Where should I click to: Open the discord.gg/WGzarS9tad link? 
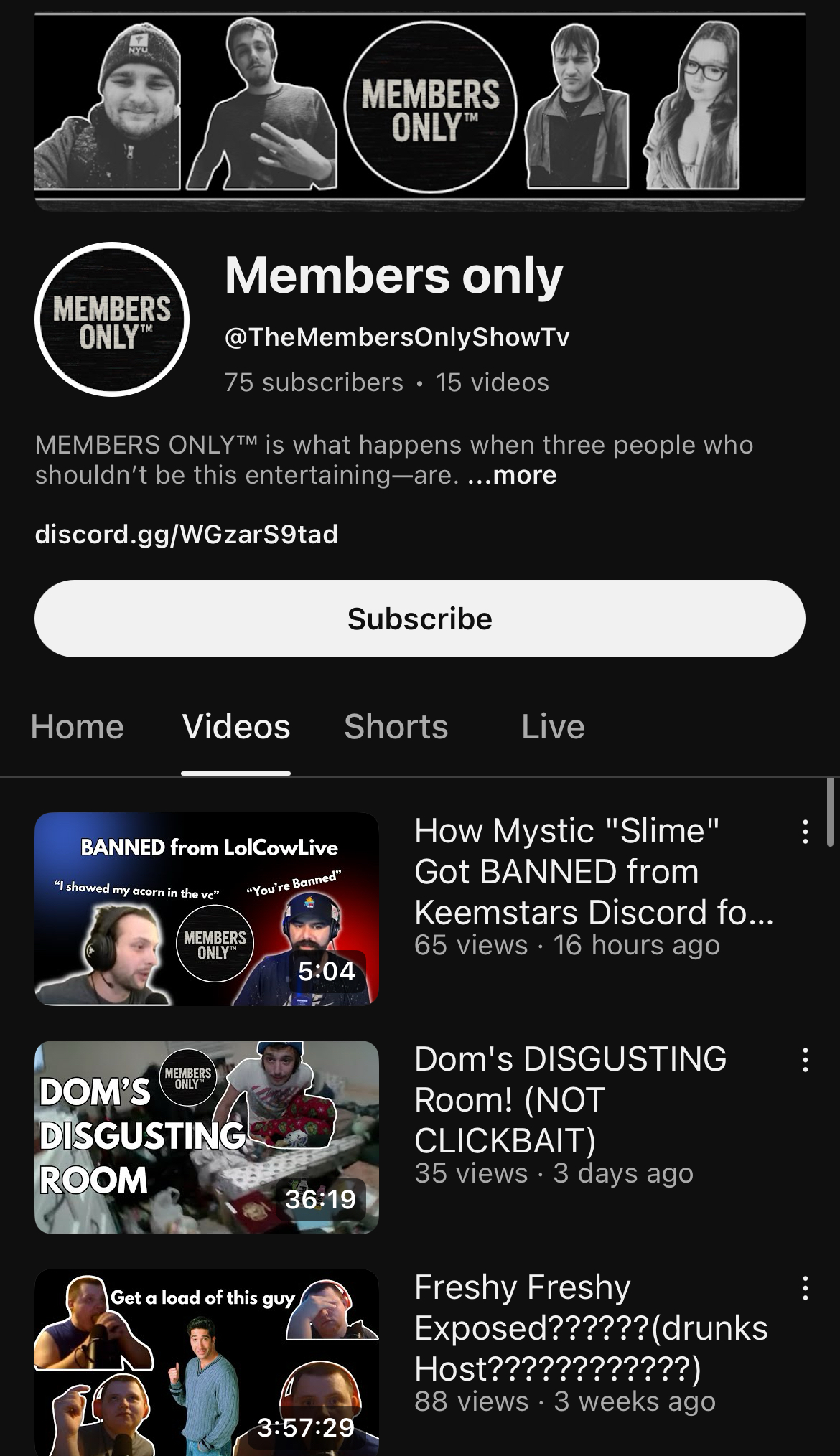pos(187,534)
